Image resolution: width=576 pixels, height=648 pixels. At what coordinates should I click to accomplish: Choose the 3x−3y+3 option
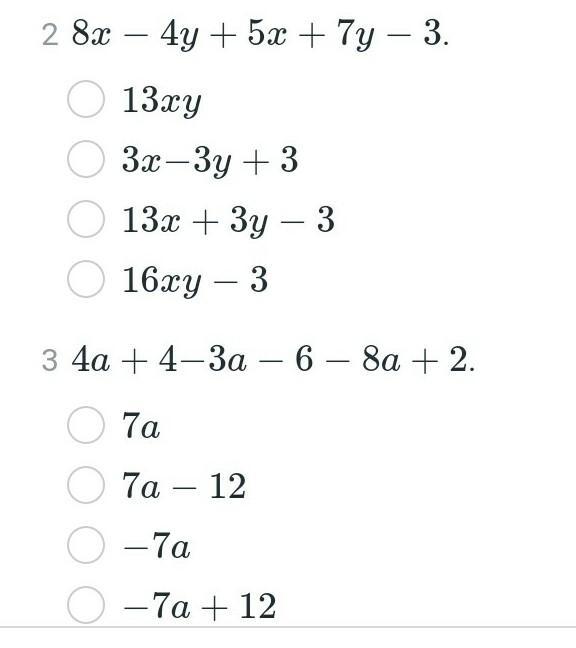[x=86, y=159]
